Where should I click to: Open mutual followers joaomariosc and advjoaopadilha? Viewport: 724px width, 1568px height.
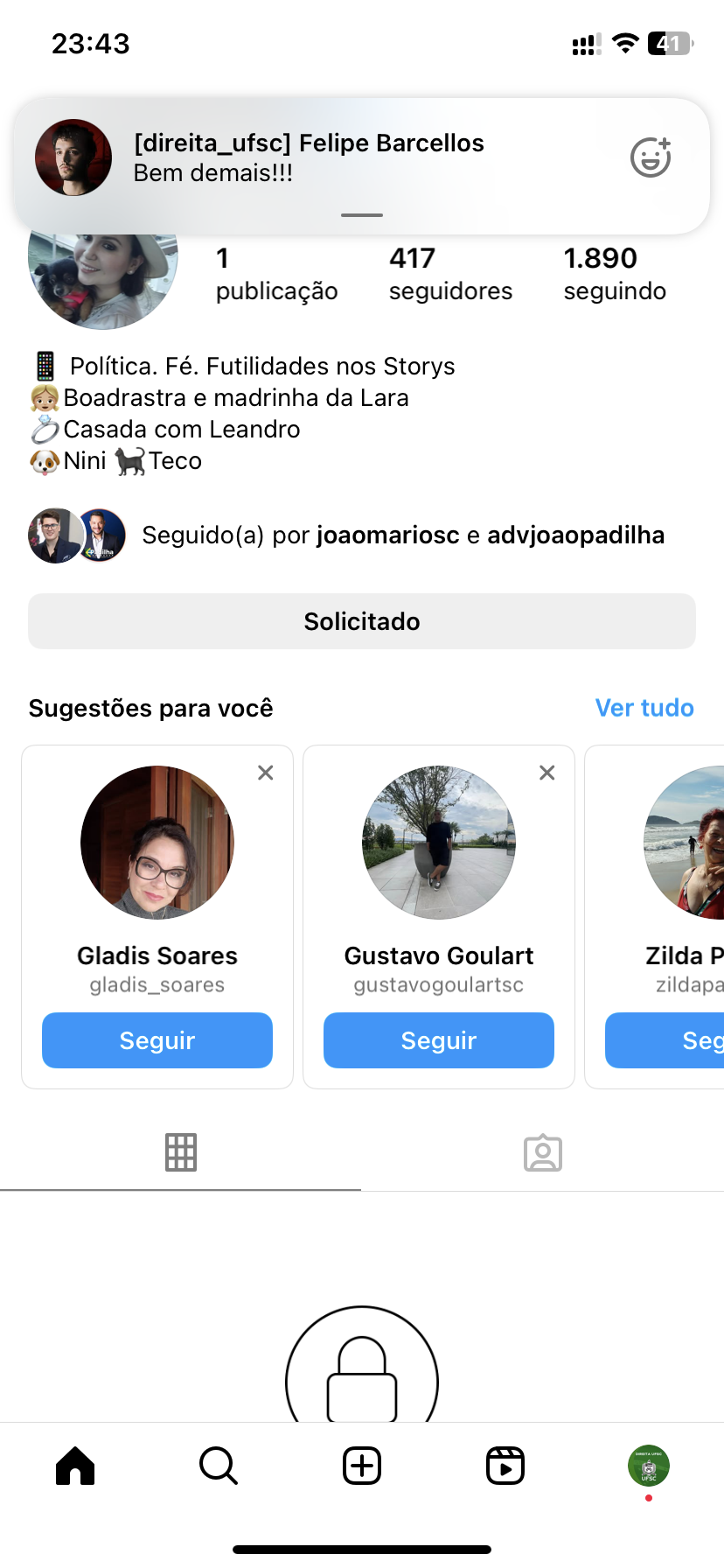[x=402, y=535]
